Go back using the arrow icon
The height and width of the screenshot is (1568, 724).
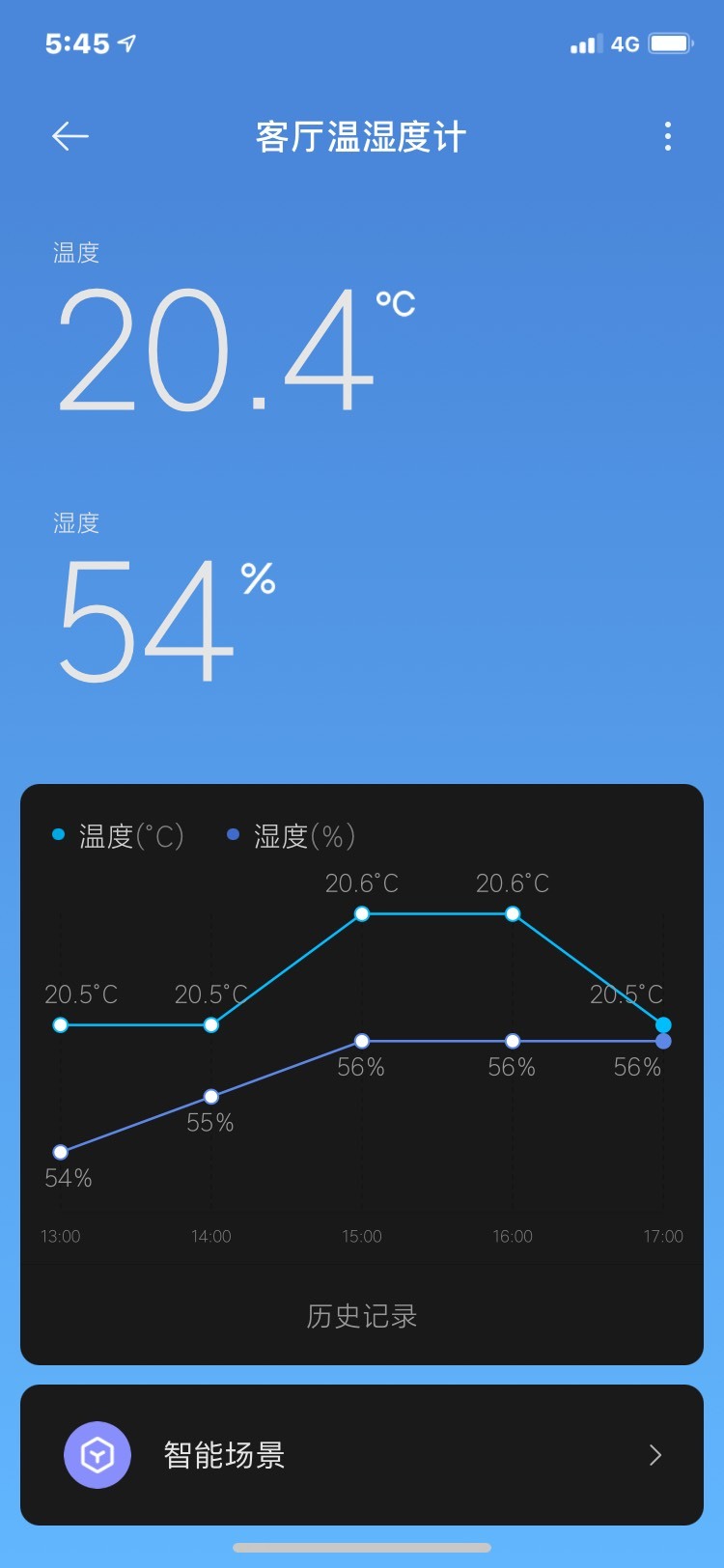pyautogui.click(x=70, y=136)
